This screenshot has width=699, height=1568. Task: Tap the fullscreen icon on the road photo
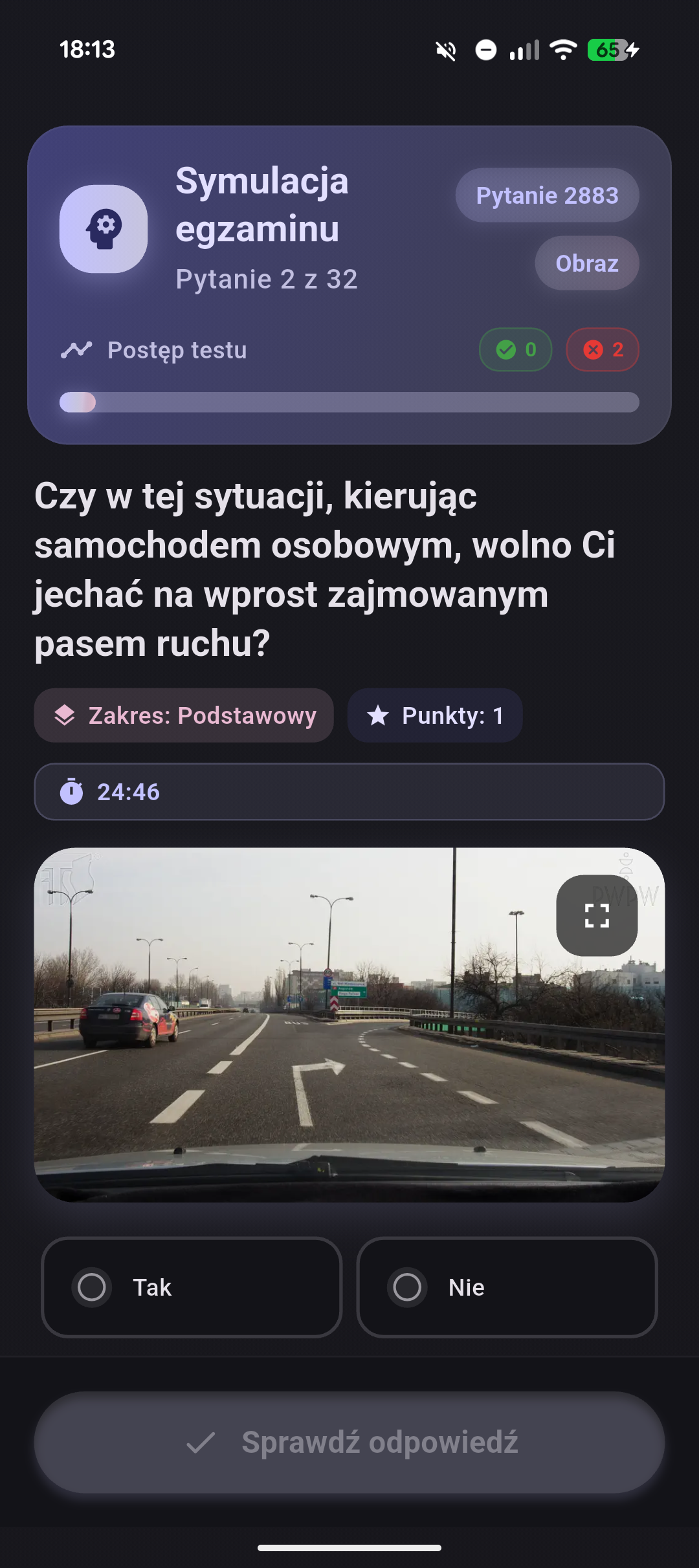point(597,917)
